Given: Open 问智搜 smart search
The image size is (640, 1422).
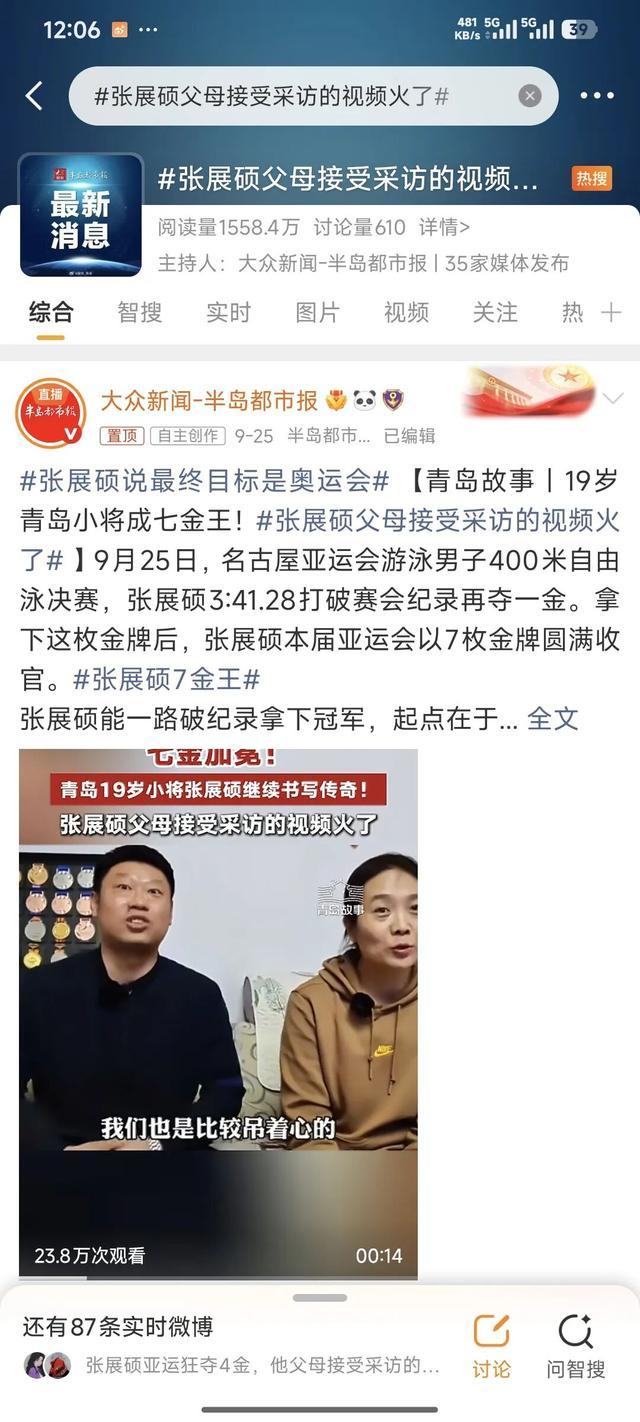Looking at the screenshot, I should point(576,1346).
